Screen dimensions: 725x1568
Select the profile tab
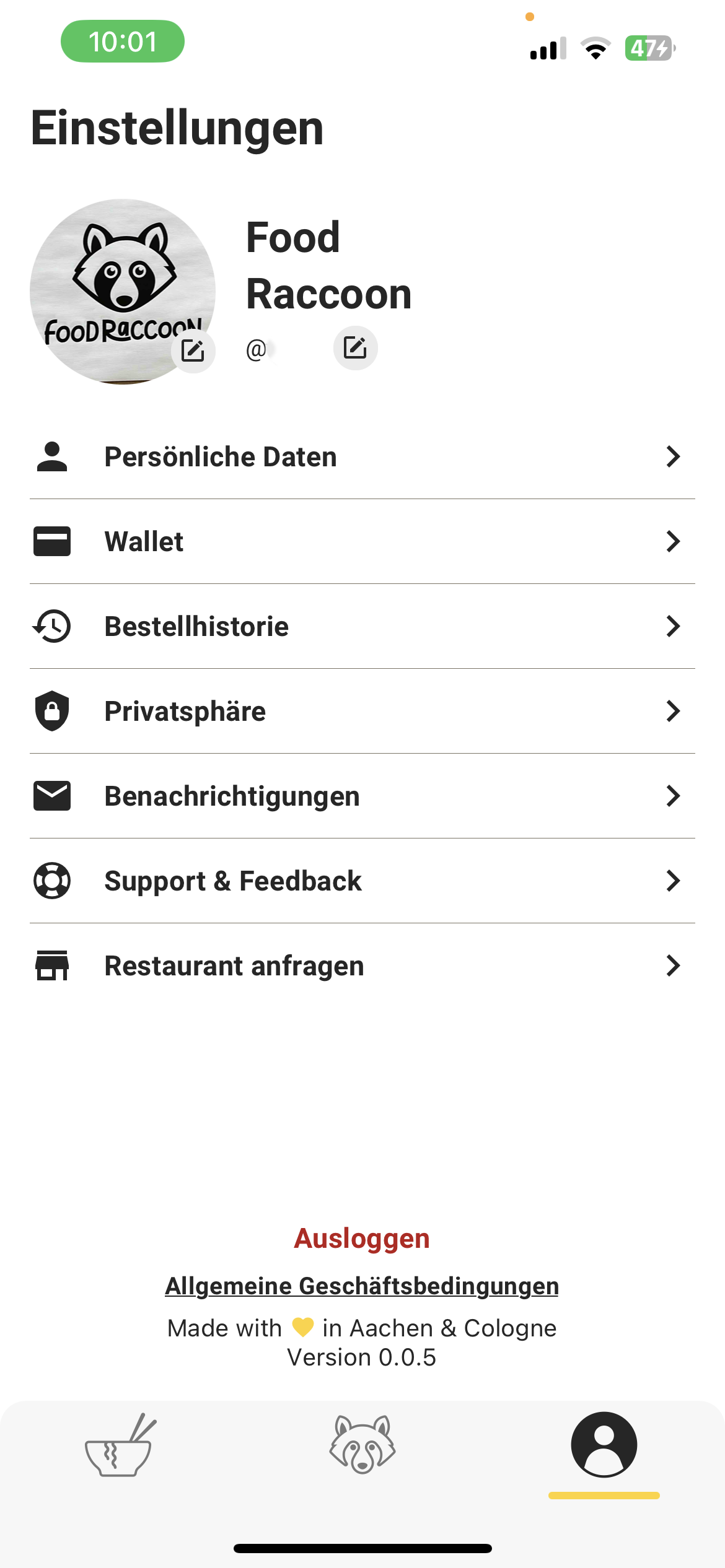604,1445
